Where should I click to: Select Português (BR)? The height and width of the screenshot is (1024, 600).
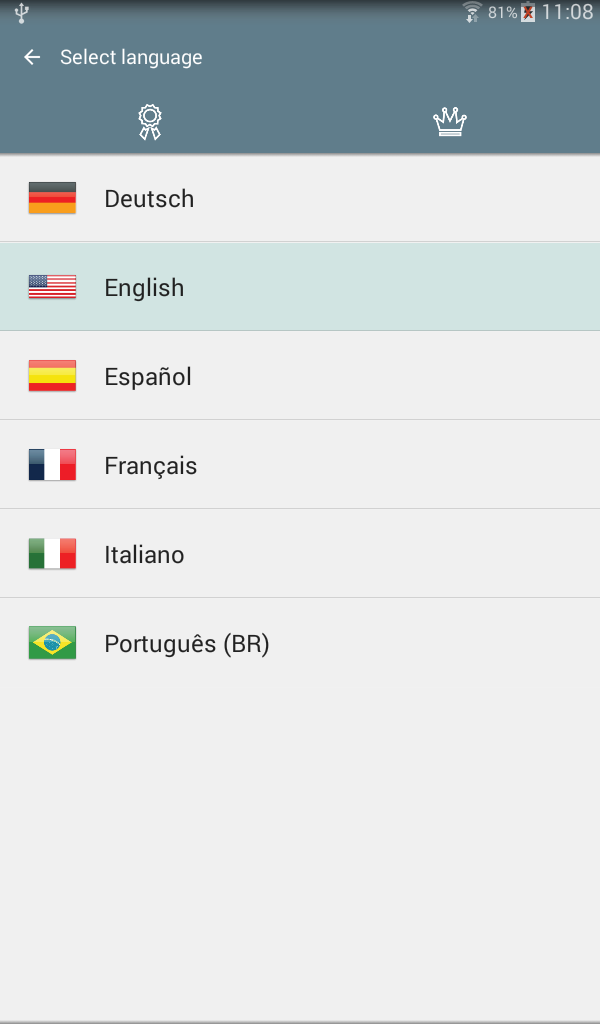[300, 643]
